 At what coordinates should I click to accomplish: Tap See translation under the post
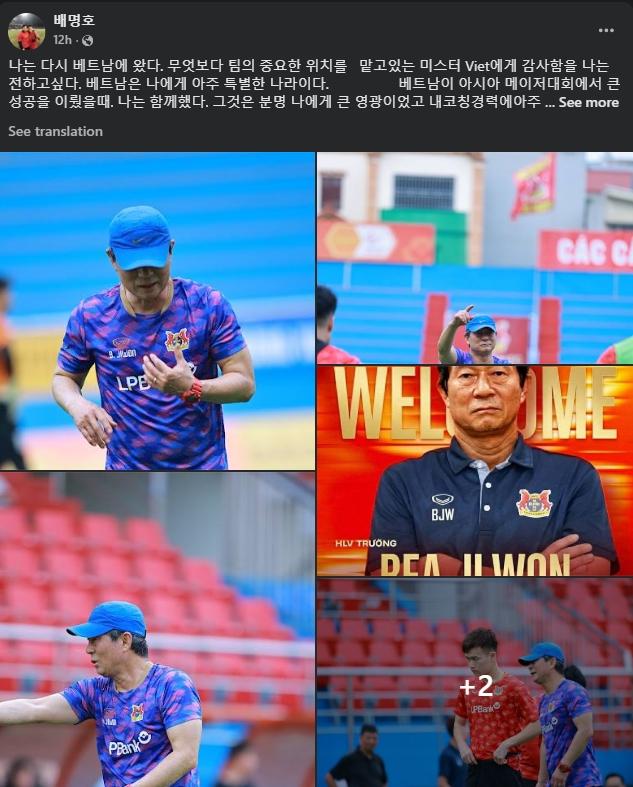click(x=55, y=131)
